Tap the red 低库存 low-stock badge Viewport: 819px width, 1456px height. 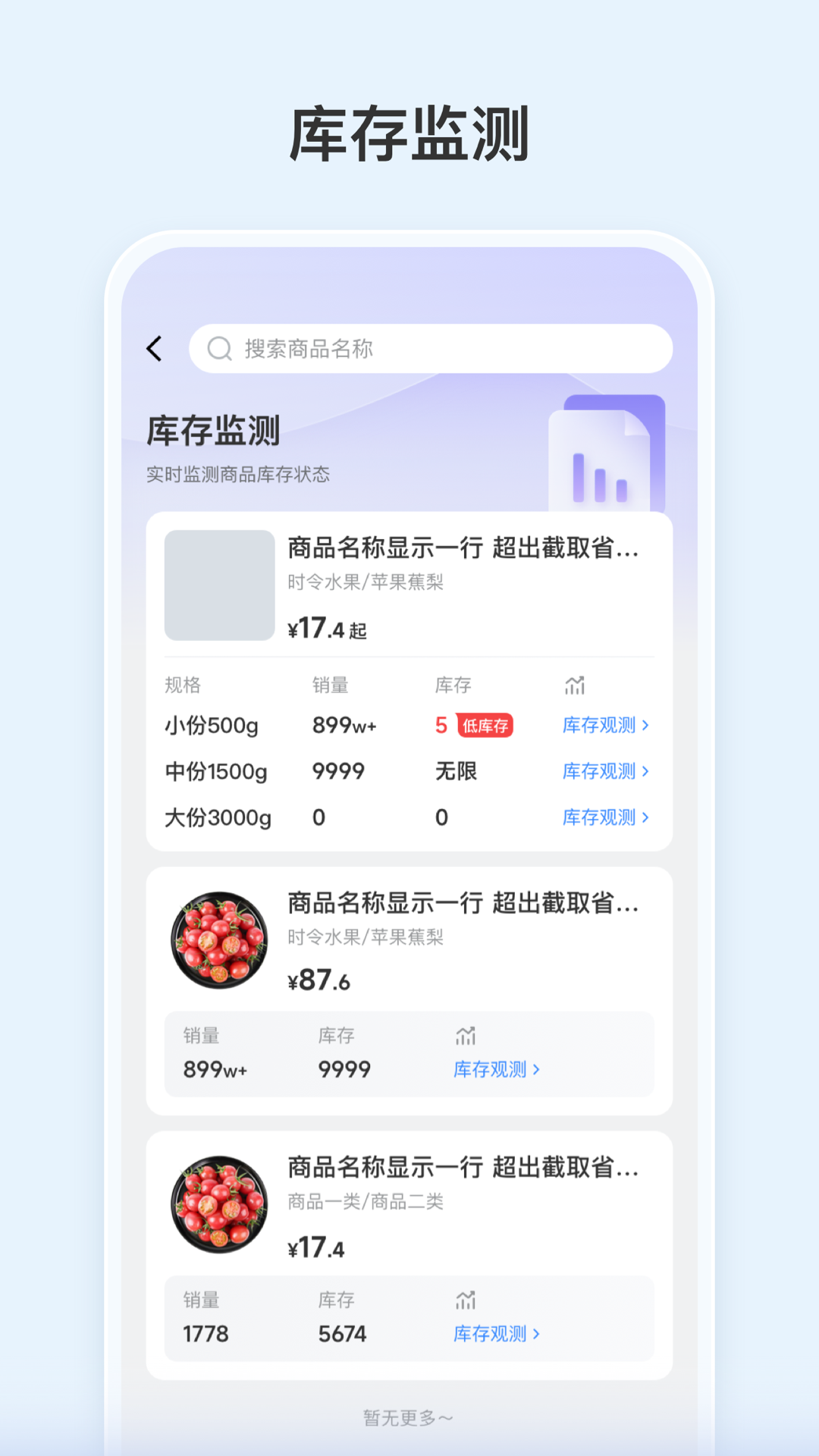tap(485, 725)
